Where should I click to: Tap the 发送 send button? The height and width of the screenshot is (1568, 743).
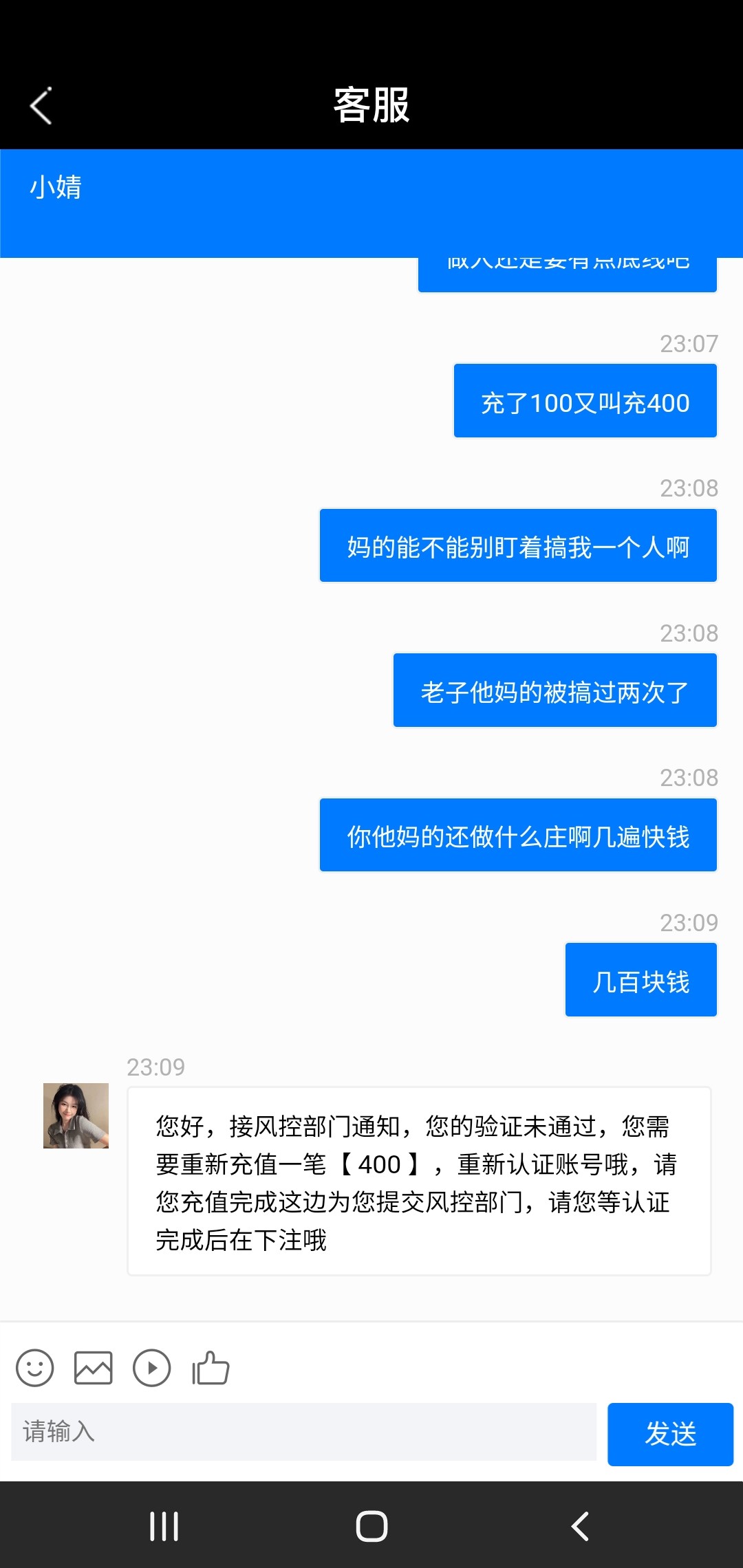[x=670, y=1434]
